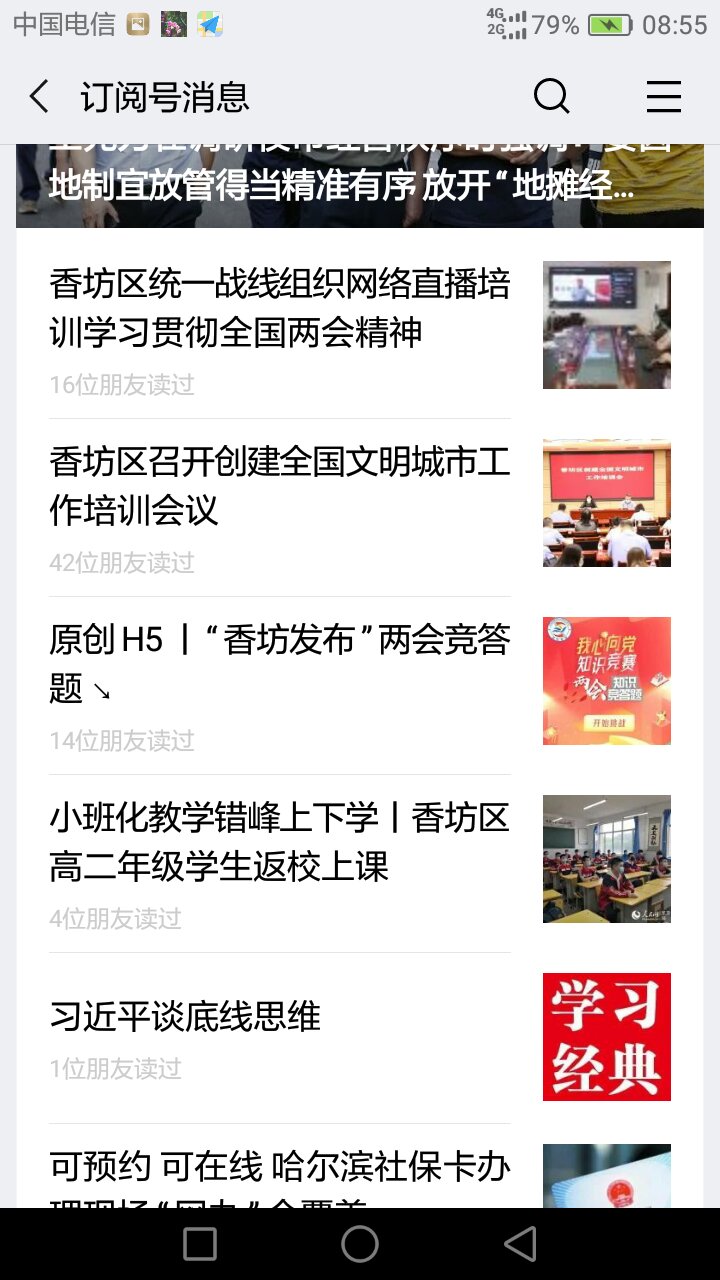Open article 香坊区统一战线组织网络直播培训
720x1280 pixels.
coord(280,308)
